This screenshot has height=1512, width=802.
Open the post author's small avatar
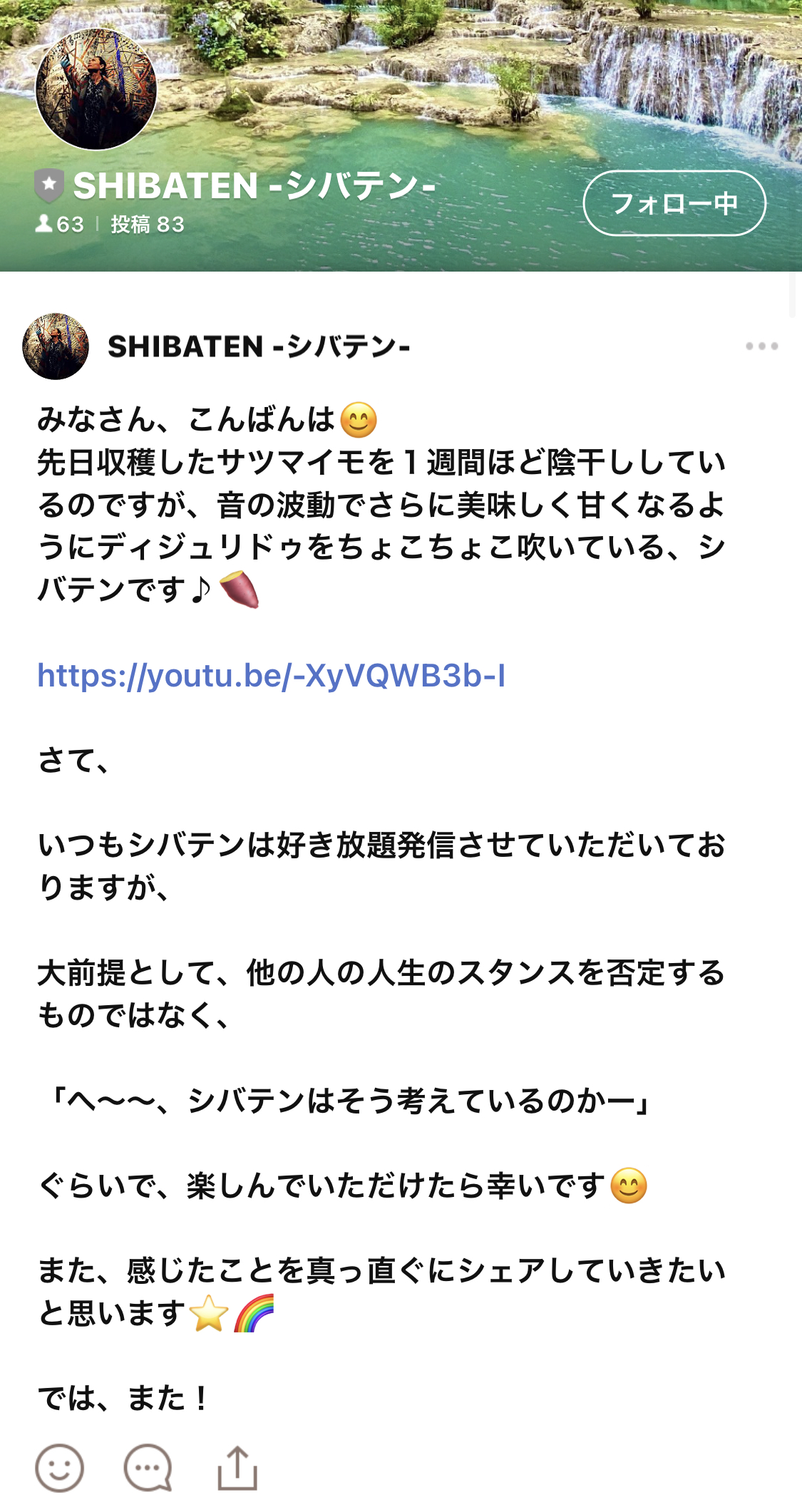point(56,346)
